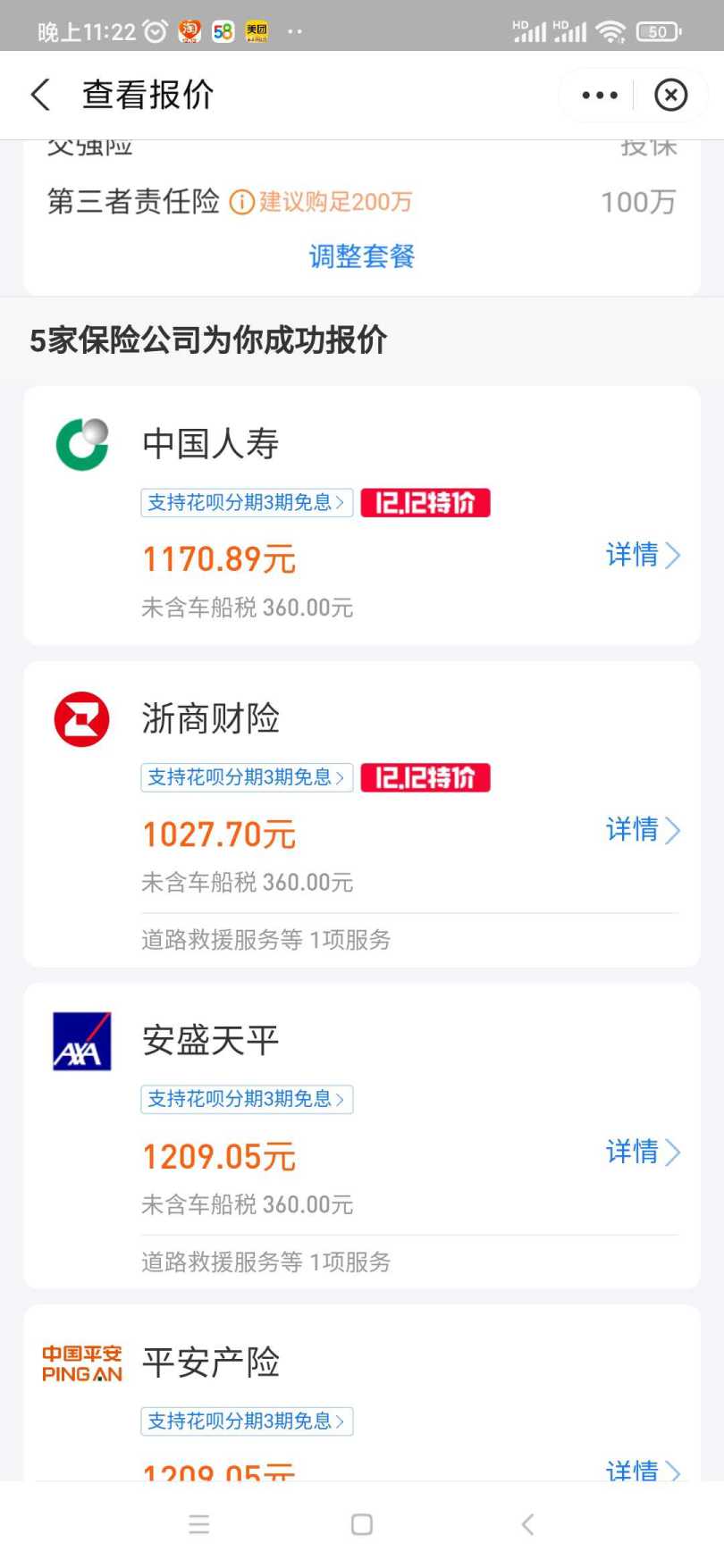Close the mini program with the X button

point(670,95)
